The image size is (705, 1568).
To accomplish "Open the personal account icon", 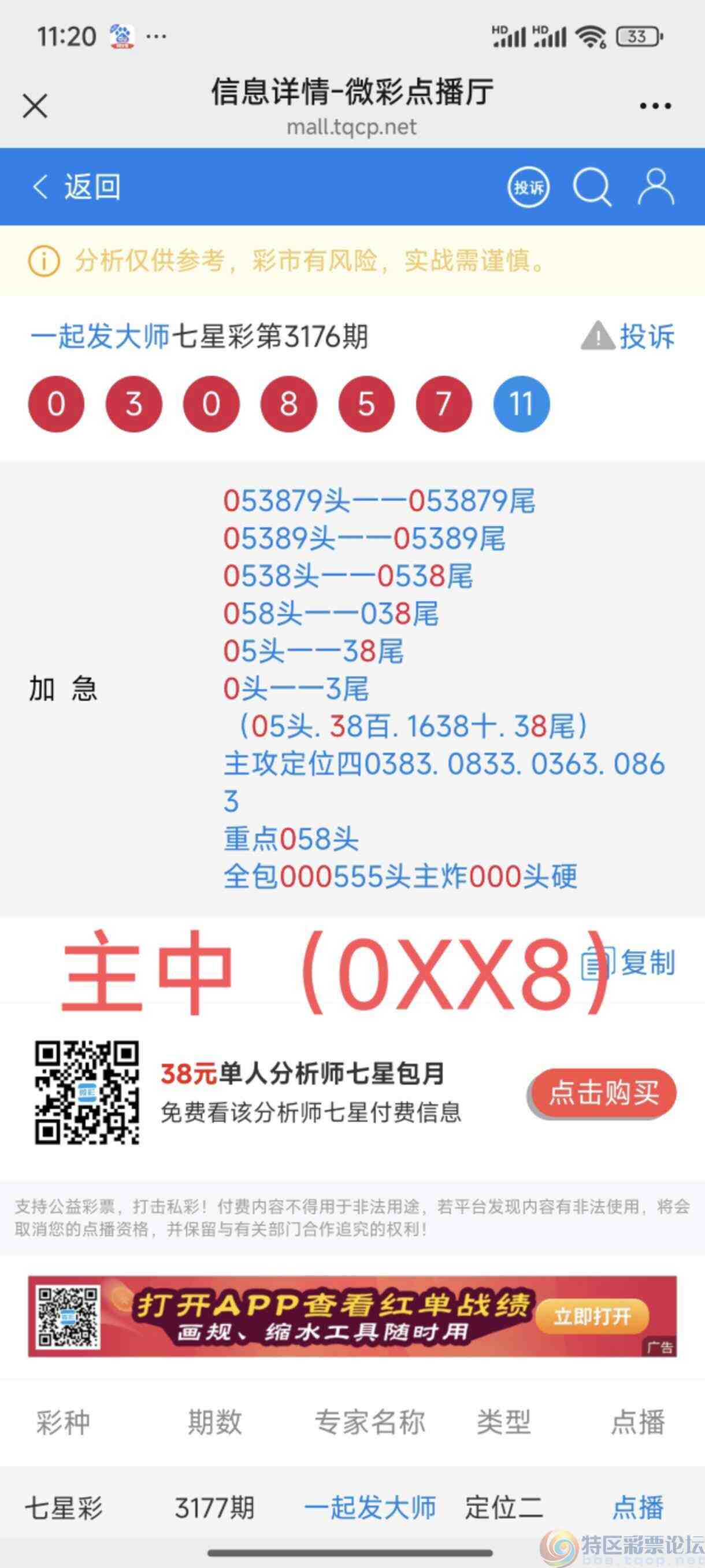I will [x=655, y=187].
